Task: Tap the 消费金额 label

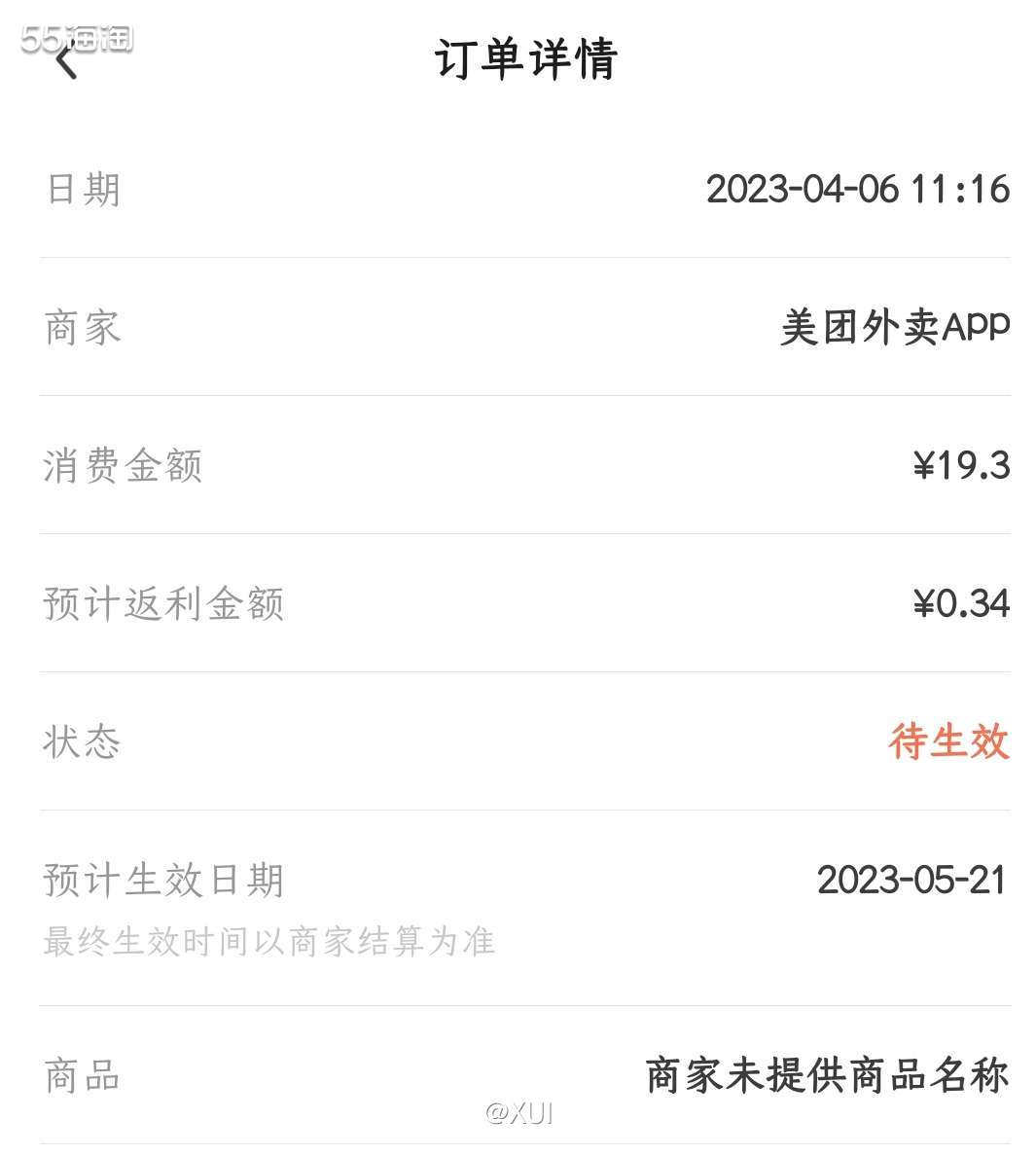Action: (120, 467)
